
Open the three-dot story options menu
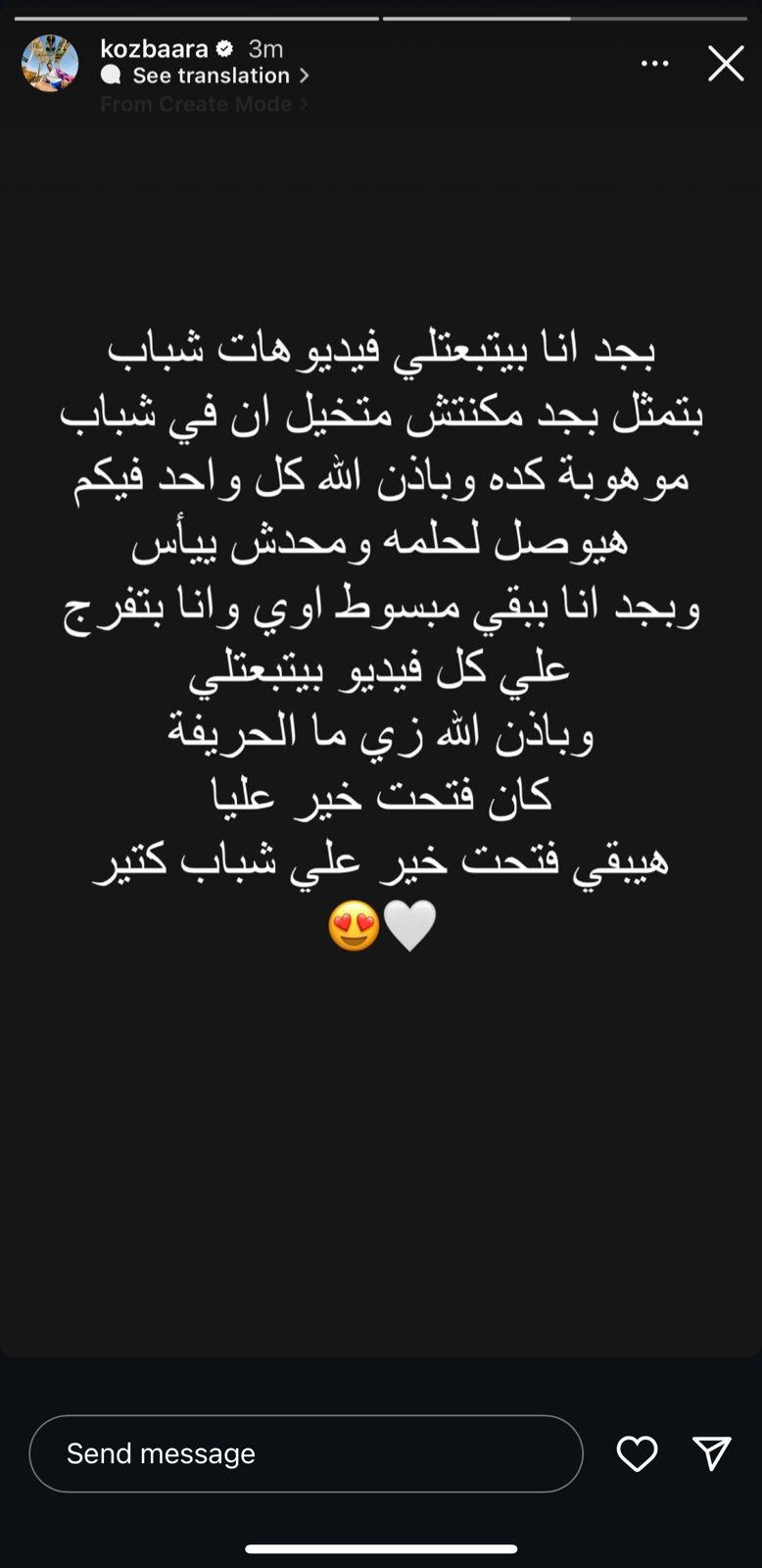click(654, 64)
